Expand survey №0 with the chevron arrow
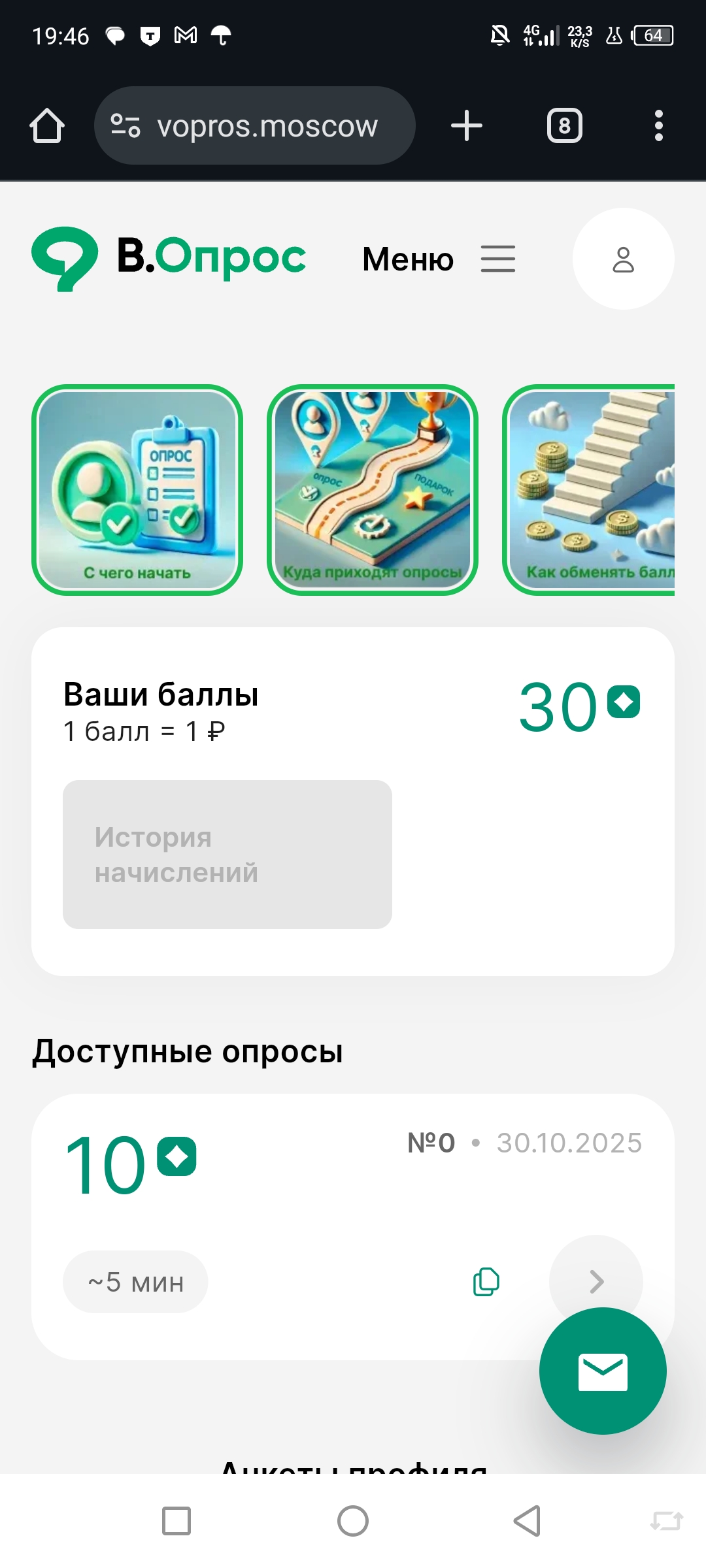 click(596, 1282)
